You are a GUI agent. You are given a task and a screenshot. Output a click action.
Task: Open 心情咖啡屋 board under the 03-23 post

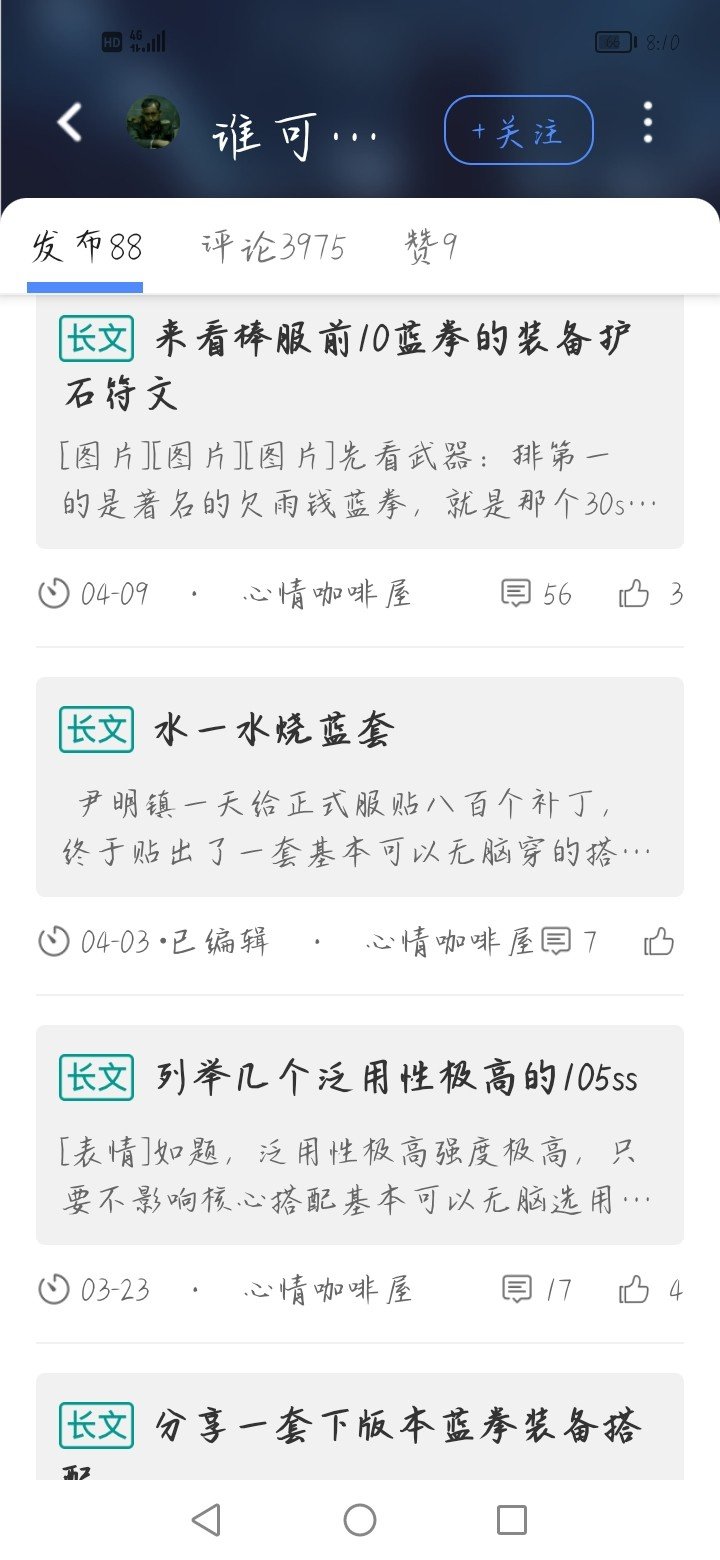tap(328, 1290)
